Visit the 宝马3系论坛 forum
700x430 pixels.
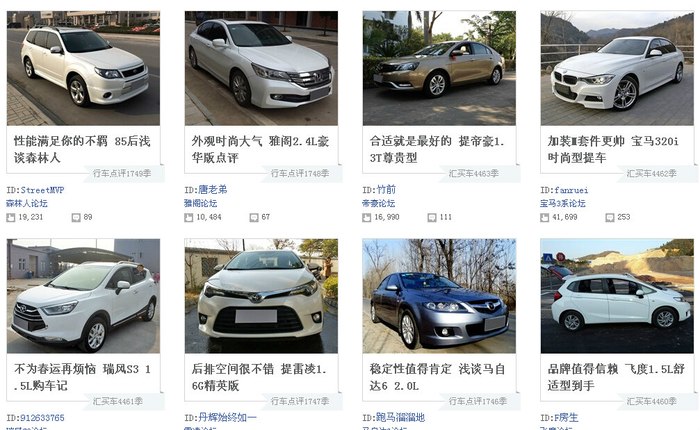(563, 203)
